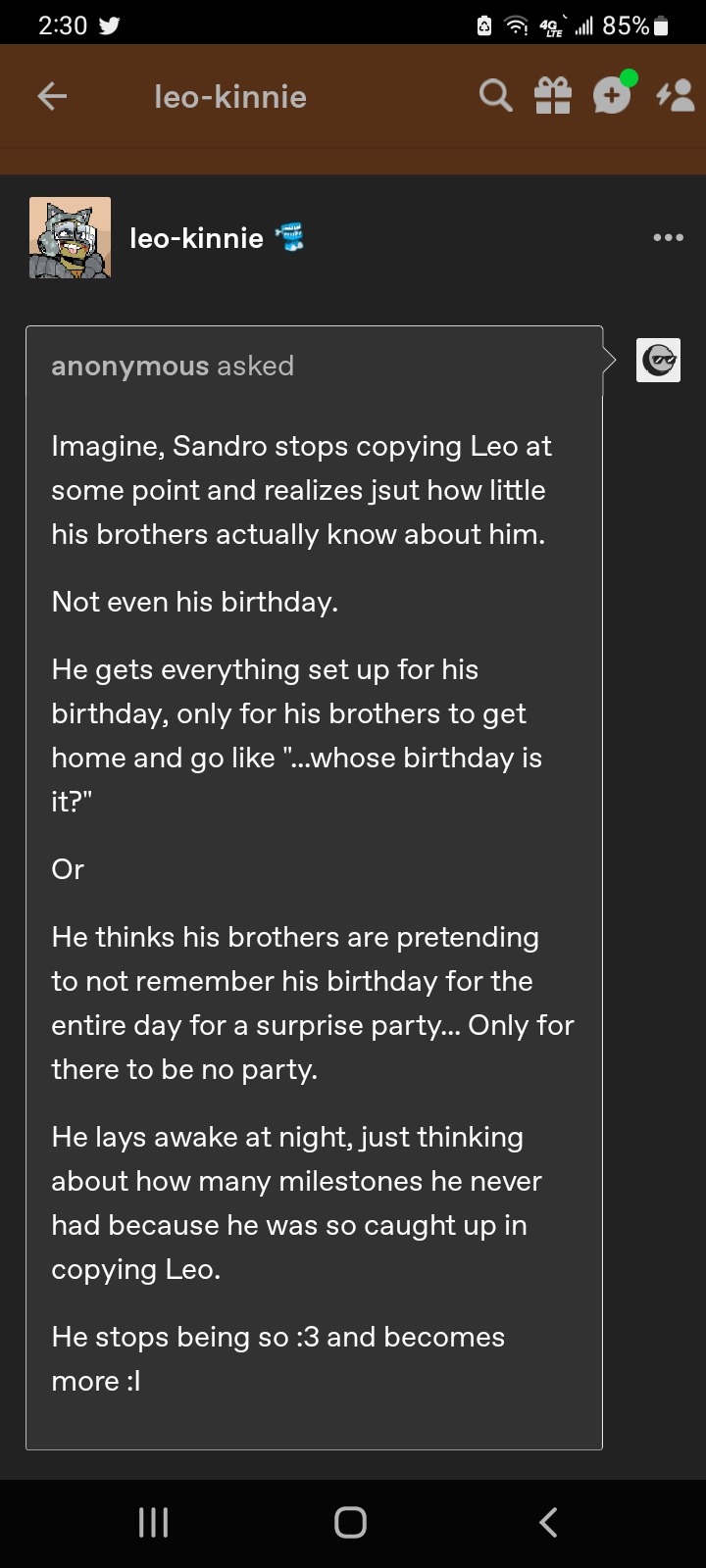Open the gift icon in the header
706x1568 pixels.
tap(553, 96)
